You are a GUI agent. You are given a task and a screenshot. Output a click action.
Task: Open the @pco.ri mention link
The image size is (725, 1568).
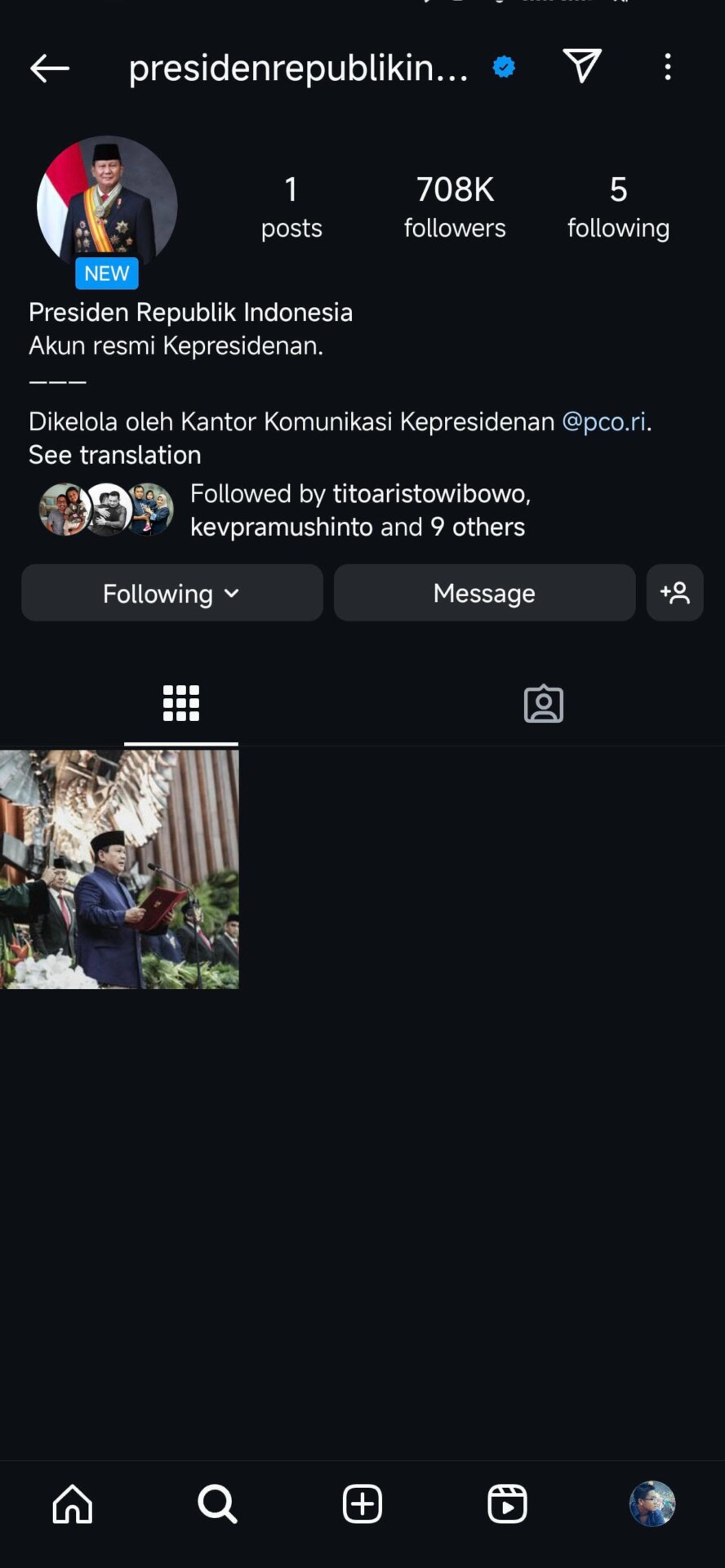coord(604,421)
